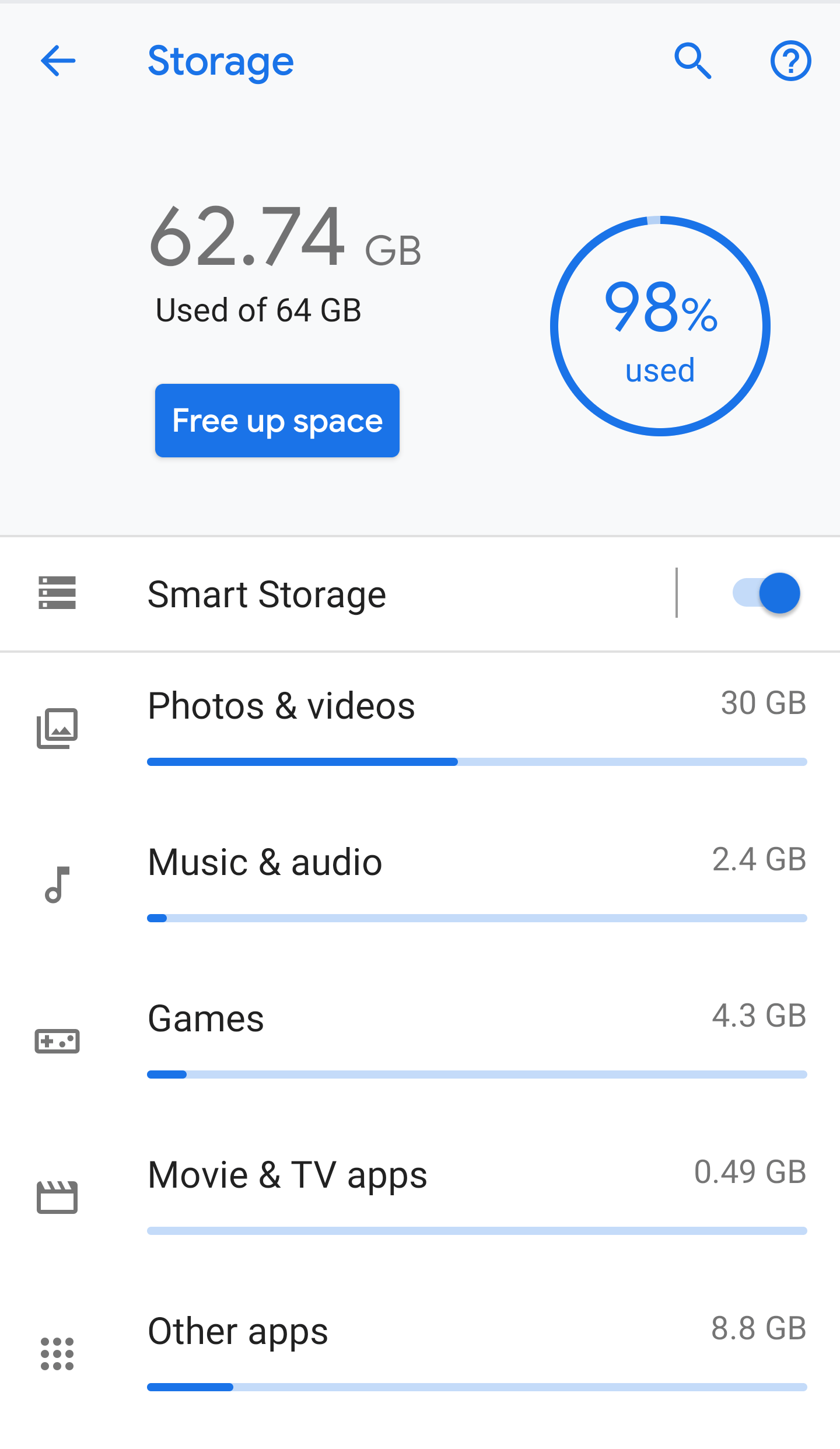This screenshot has height=1449, width=840.
Task: Select the search icon in the top bar
Action: tap(692, 61)
